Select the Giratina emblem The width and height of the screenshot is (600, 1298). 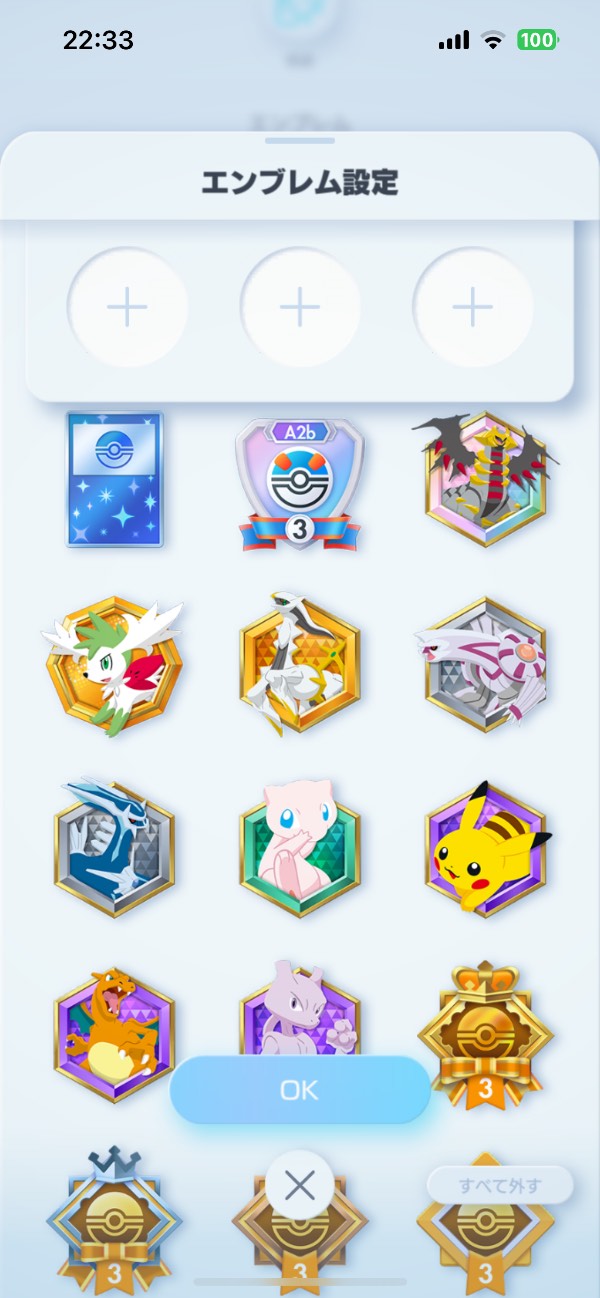pos(485,482)
